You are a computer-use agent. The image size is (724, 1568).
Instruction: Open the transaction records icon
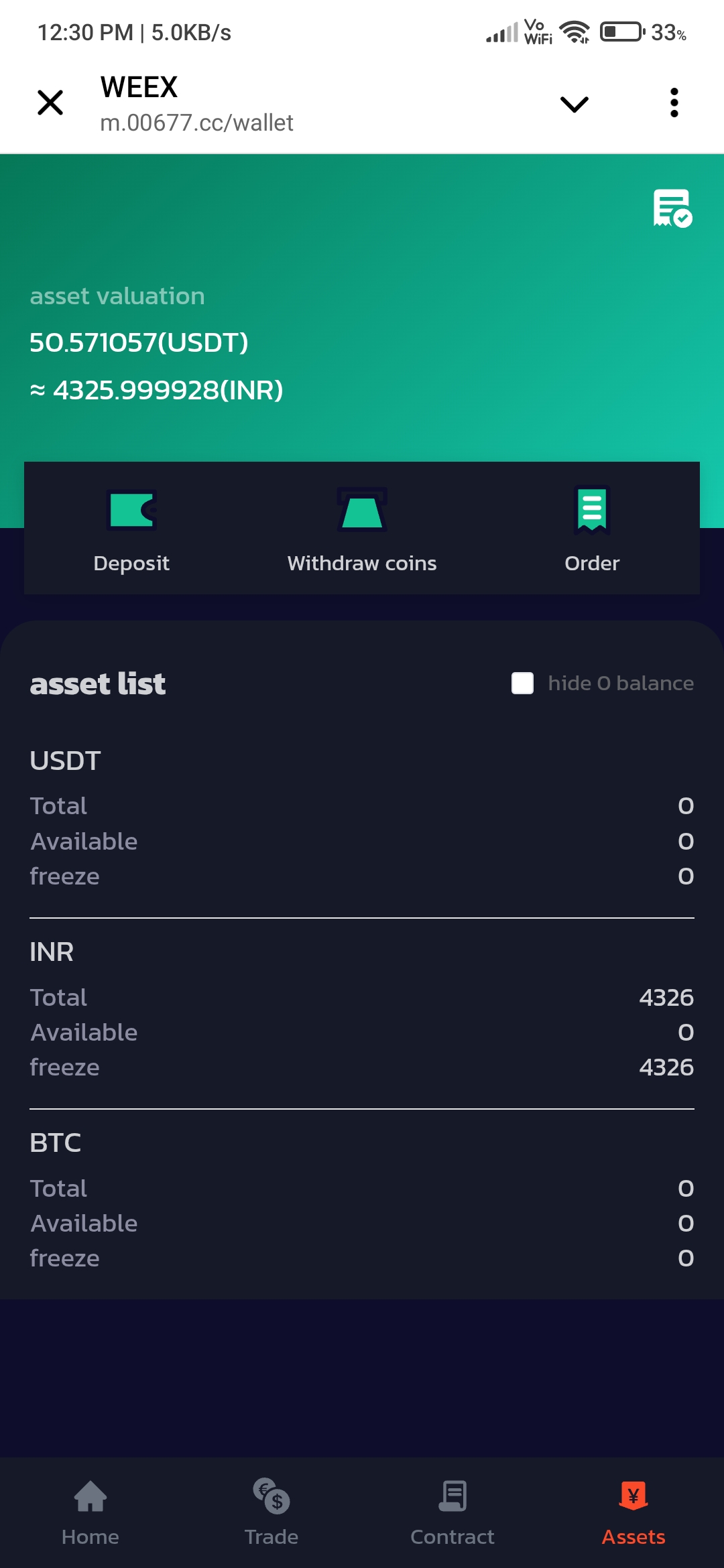click(x=672, y=208)
